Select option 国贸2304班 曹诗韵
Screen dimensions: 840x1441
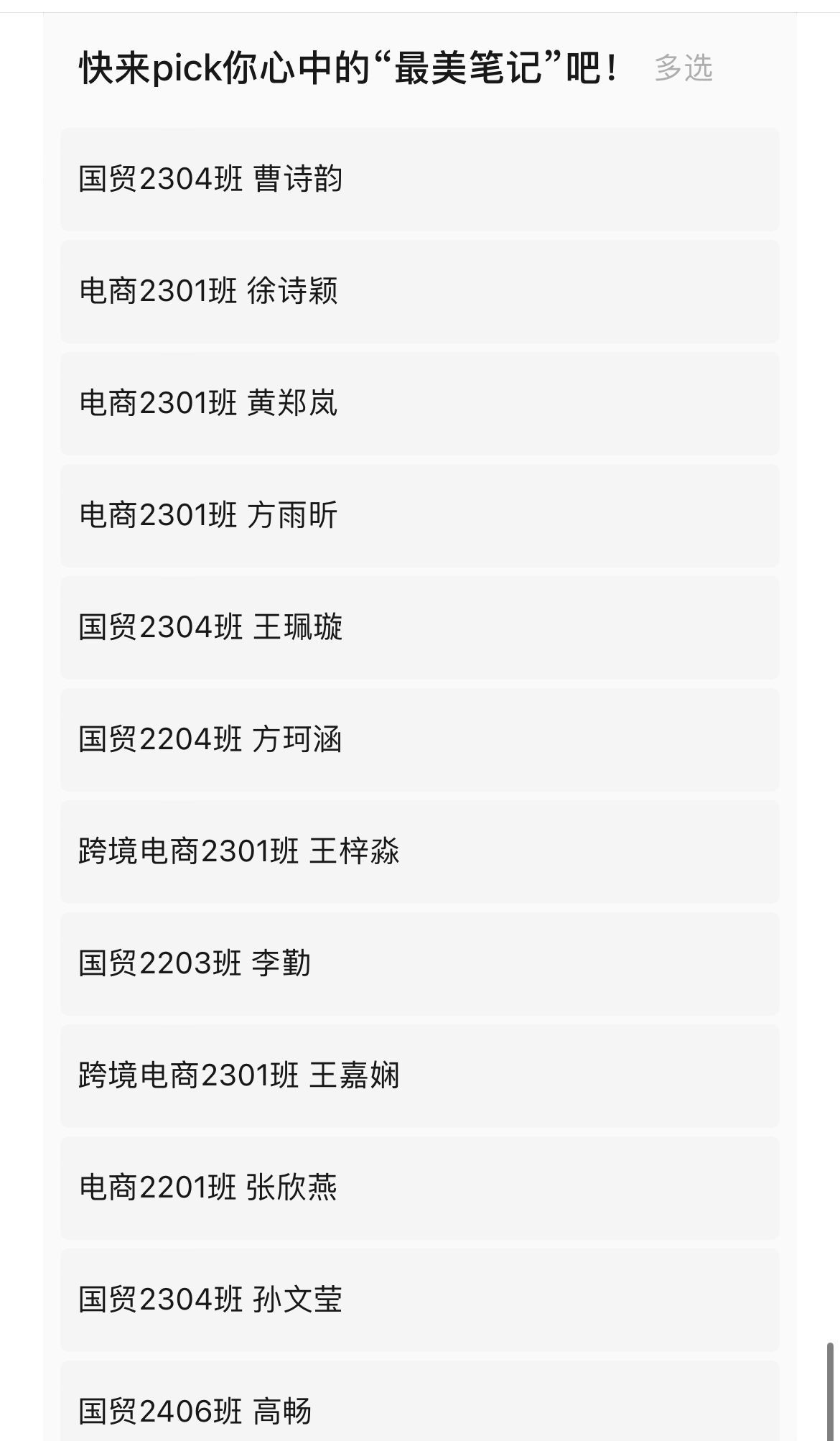tap(420, 180)
